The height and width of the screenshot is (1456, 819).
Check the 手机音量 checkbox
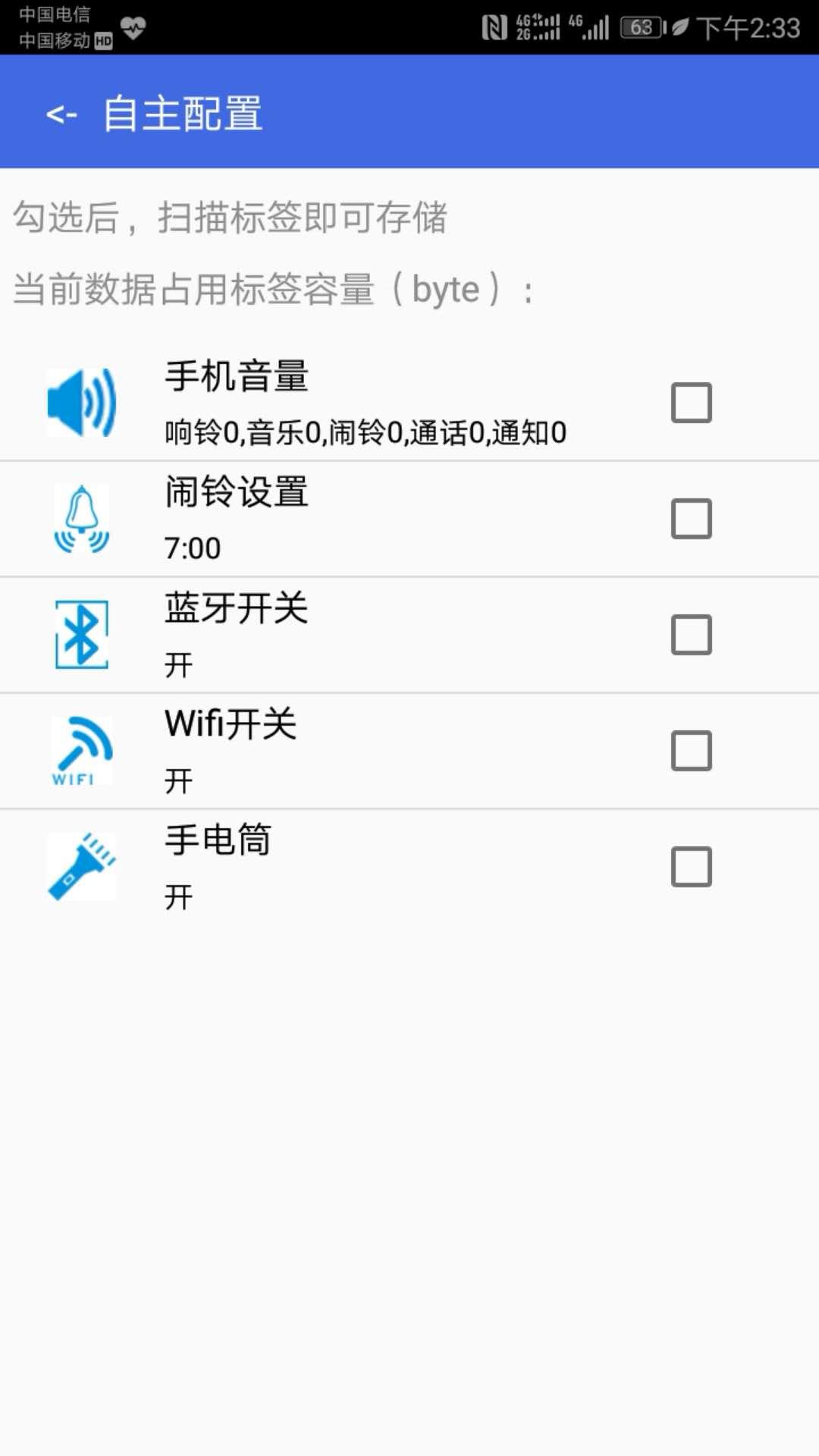pos(691,403)
